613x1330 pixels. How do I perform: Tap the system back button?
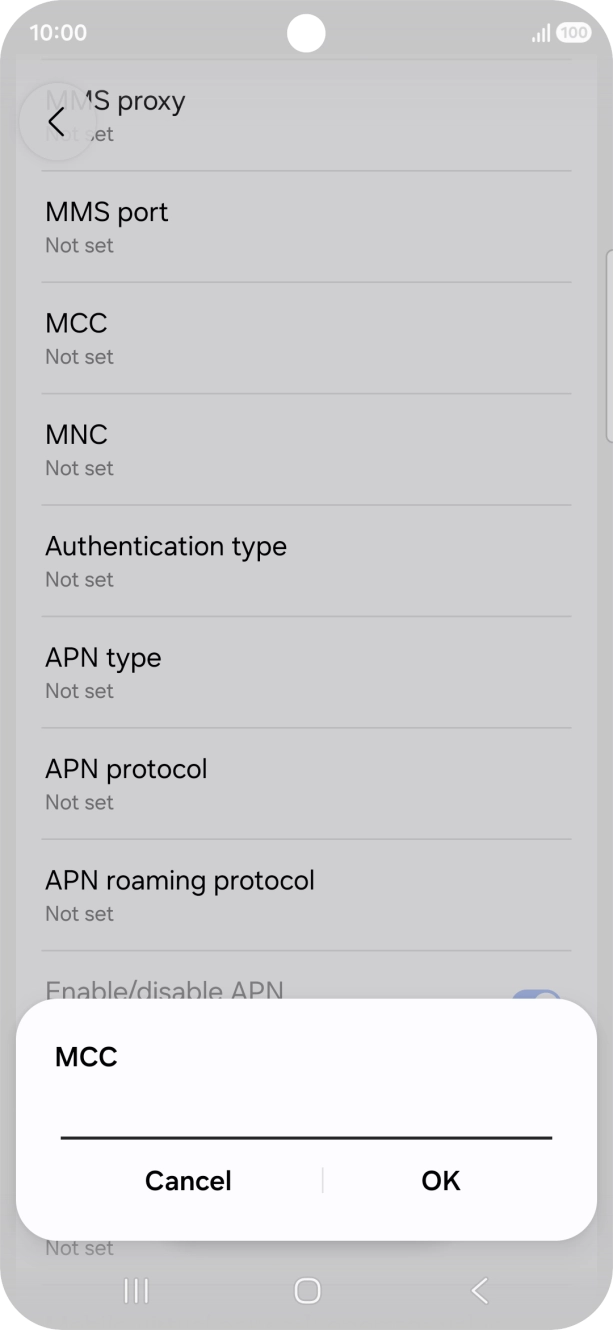point(480,1291)
